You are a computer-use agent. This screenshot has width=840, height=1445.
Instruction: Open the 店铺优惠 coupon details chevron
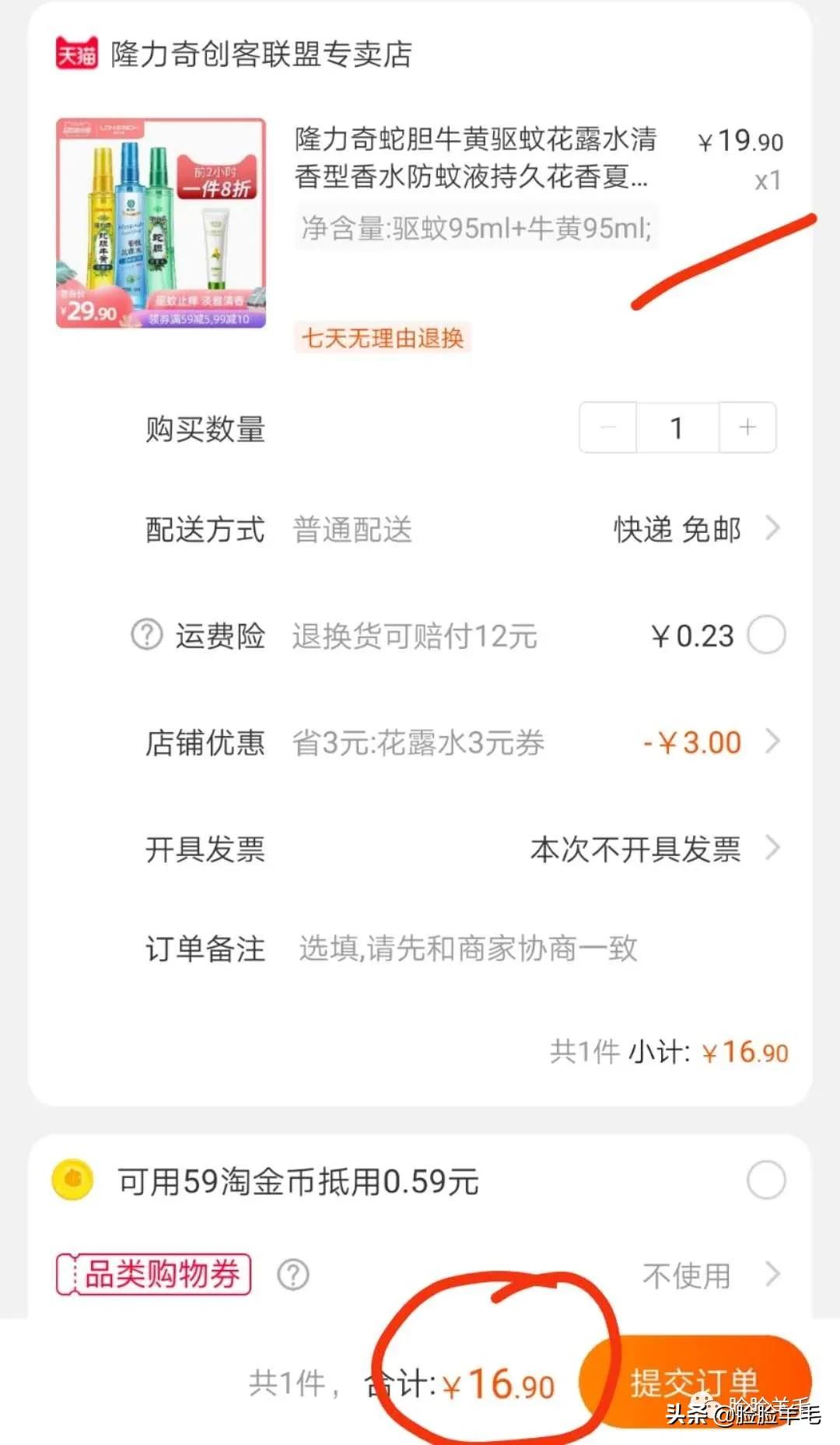tap(772, 742)
